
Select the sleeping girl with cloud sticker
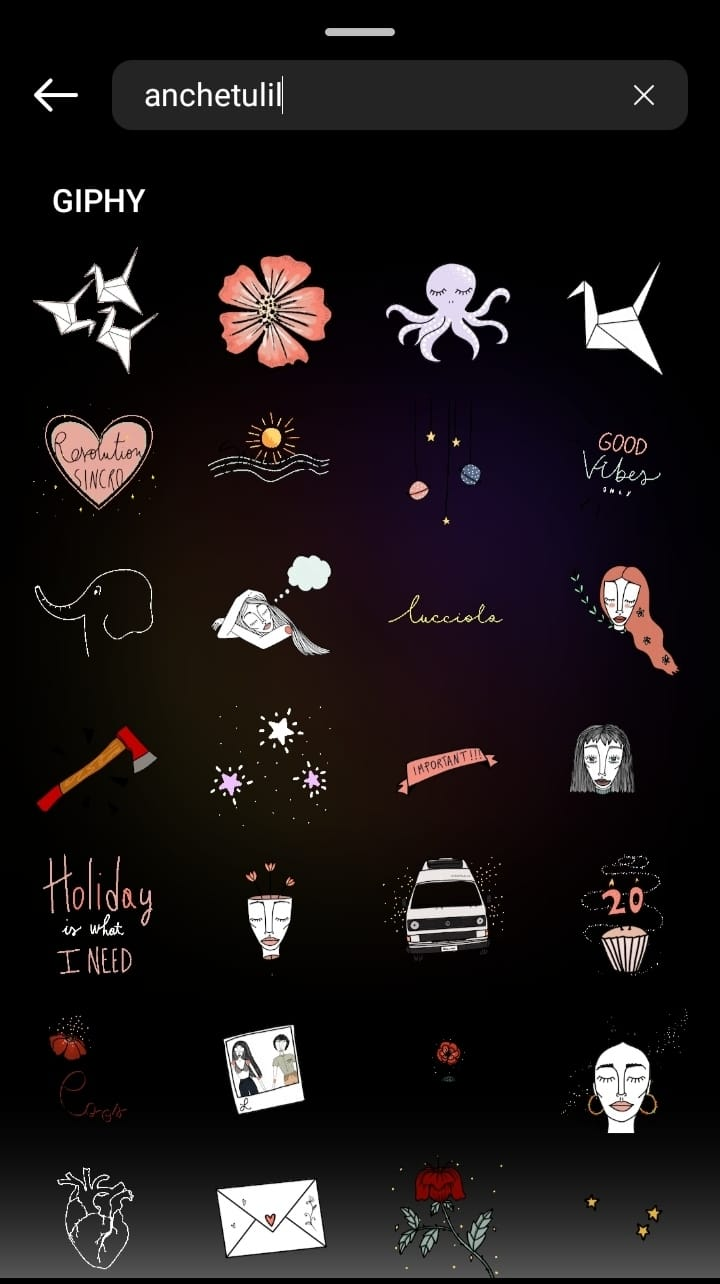[x=273, y=607]
